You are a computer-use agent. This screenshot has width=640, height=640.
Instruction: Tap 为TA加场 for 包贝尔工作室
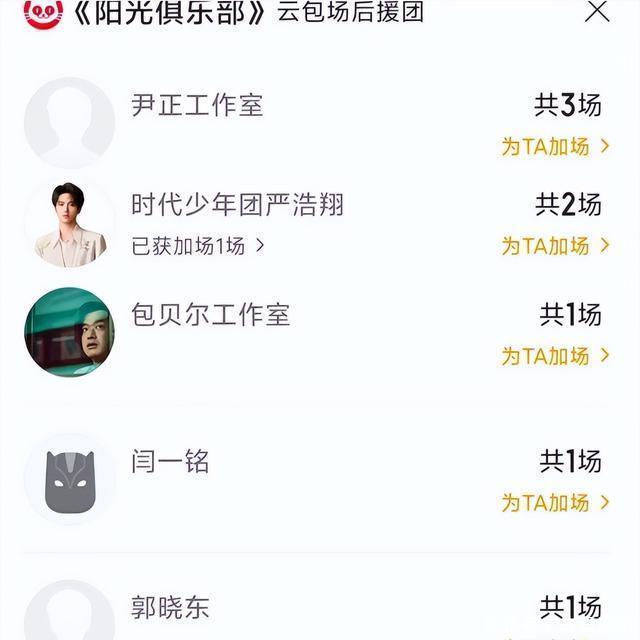coord(555,356)
